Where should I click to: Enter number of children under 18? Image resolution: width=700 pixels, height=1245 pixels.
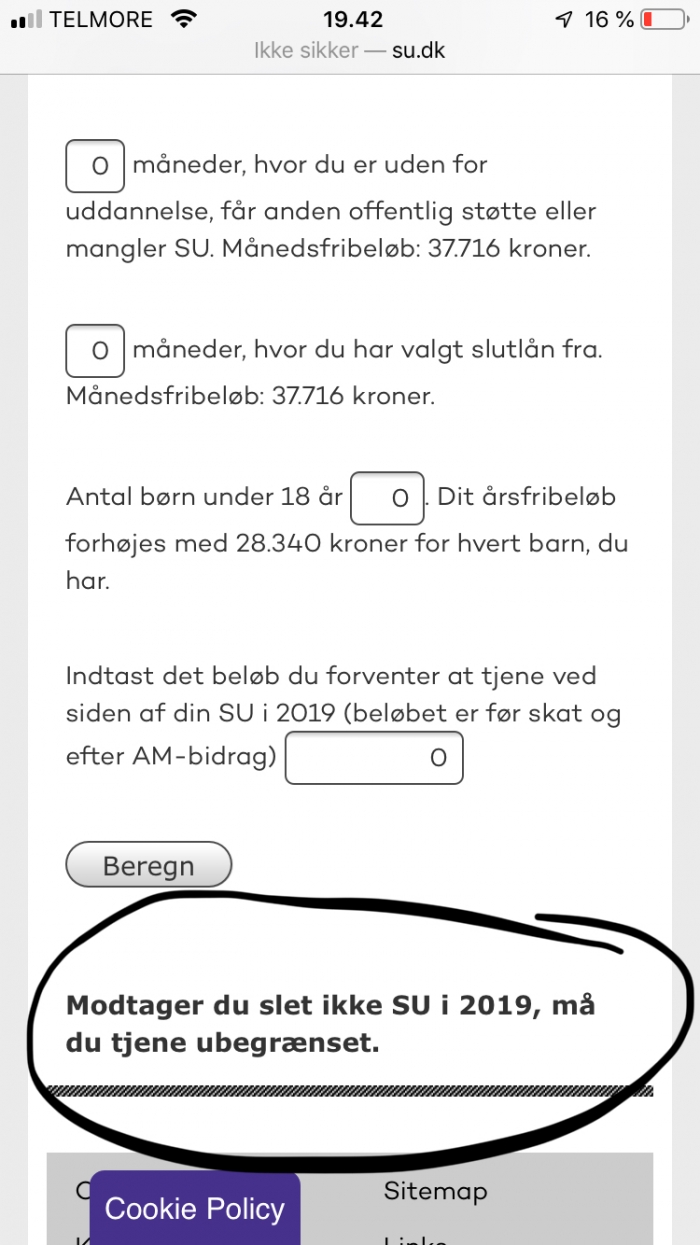(387, 498)
